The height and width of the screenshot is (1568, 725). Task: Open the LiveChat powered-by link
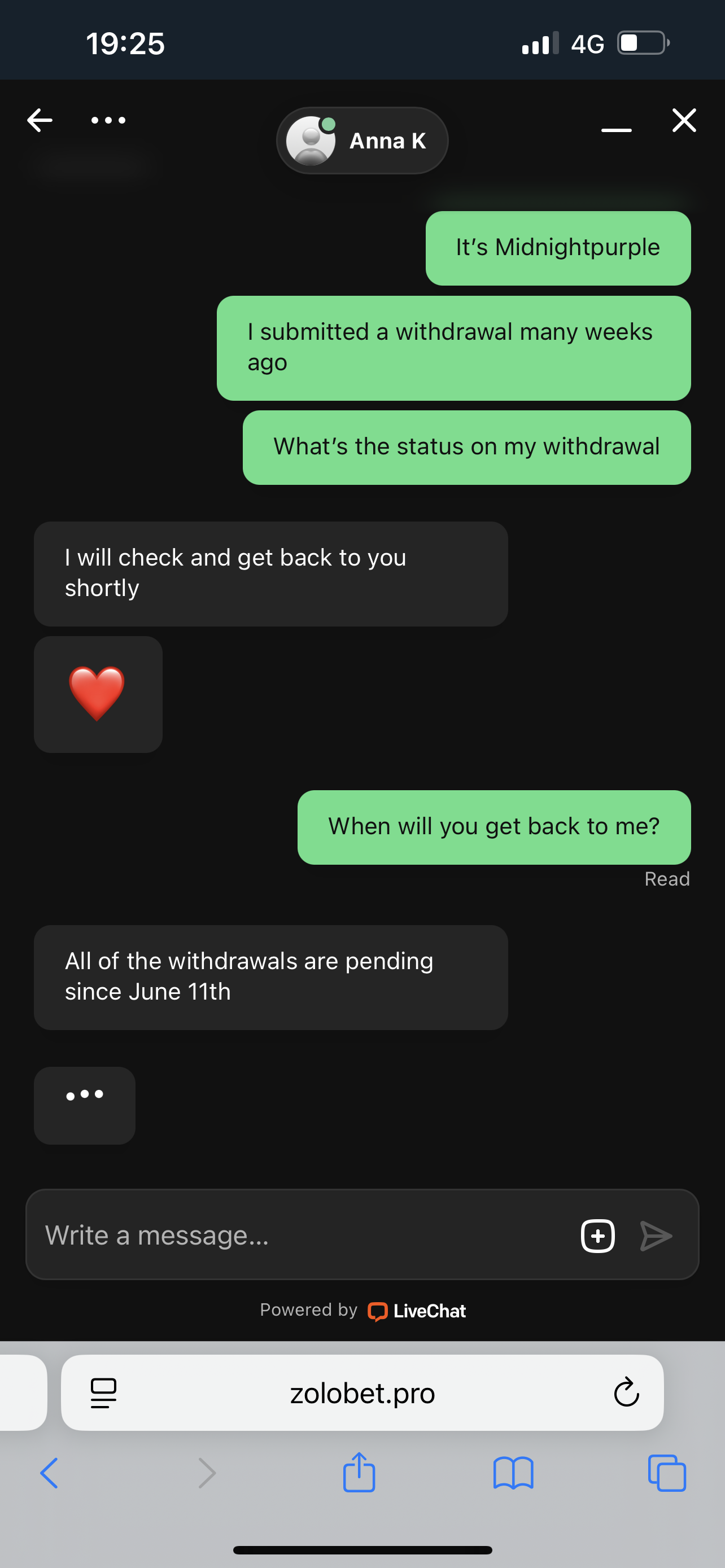[418, 1311]
